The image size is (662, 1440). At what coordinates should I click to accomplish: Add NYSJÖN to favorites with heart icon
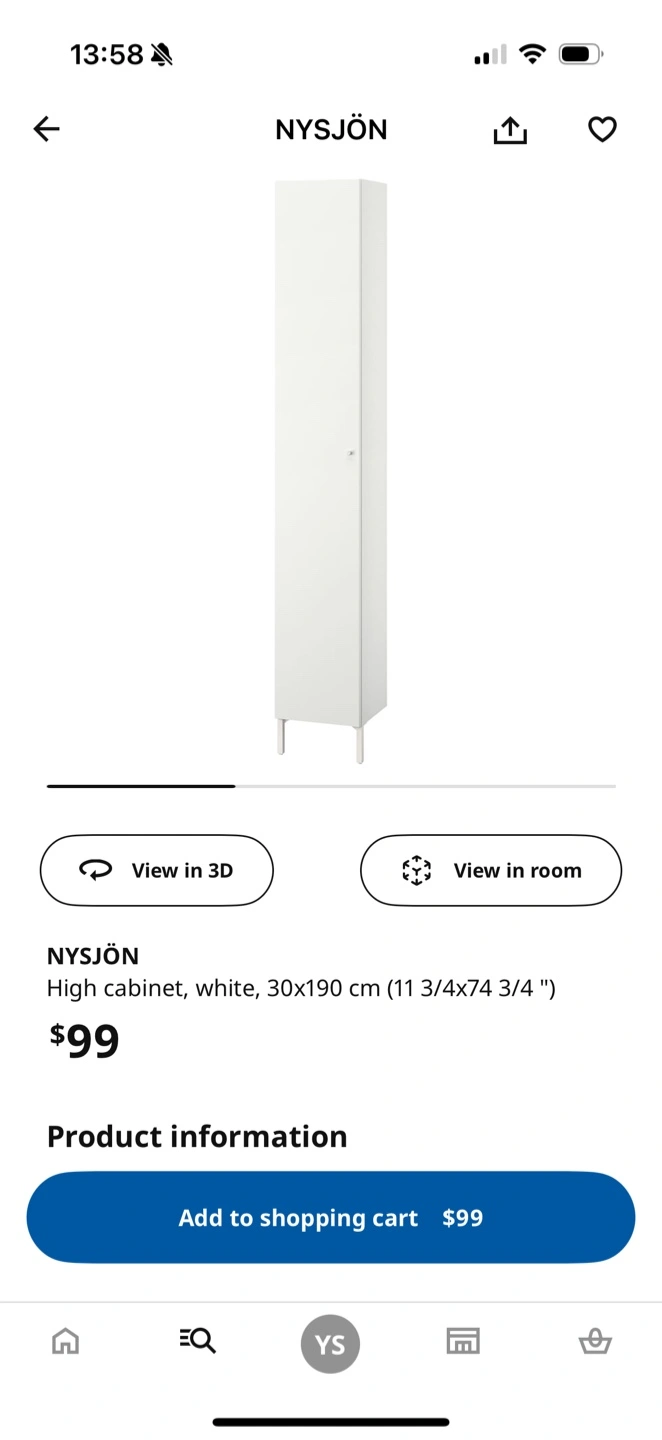pos(601,130)
